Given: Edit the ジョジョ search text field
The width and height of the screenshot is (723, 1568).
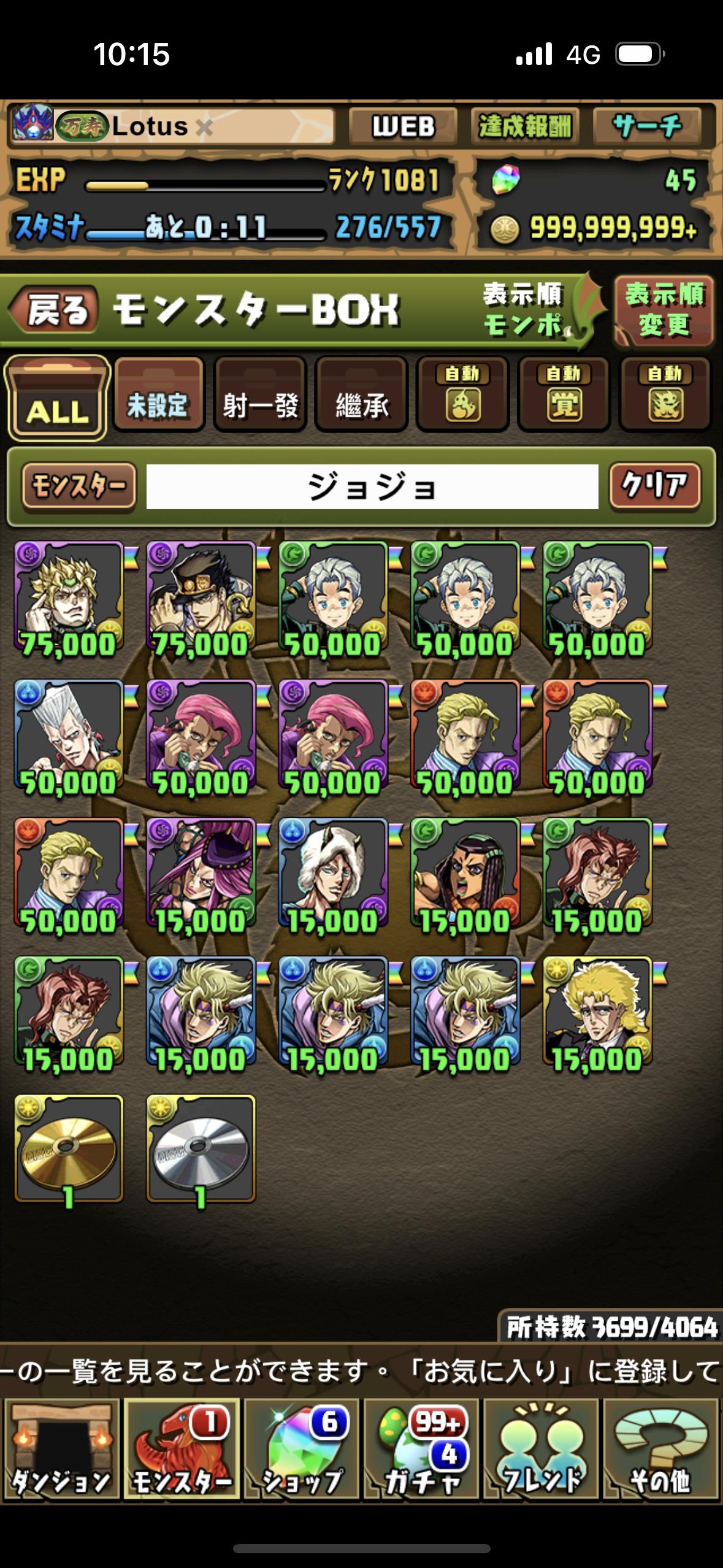Looking at the screenshot, I should (372, 487).
